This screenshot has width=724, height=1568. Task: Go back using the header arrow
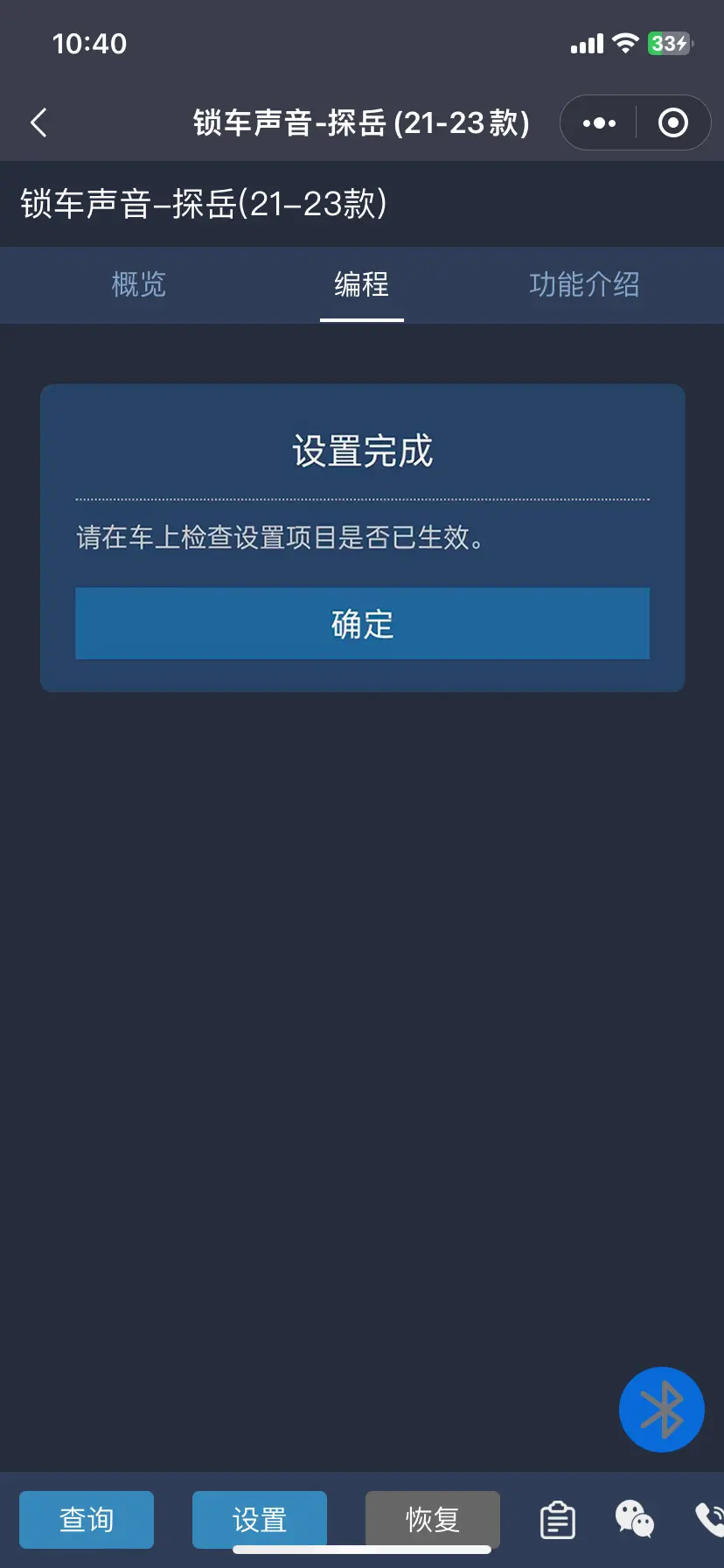(38, 122)
